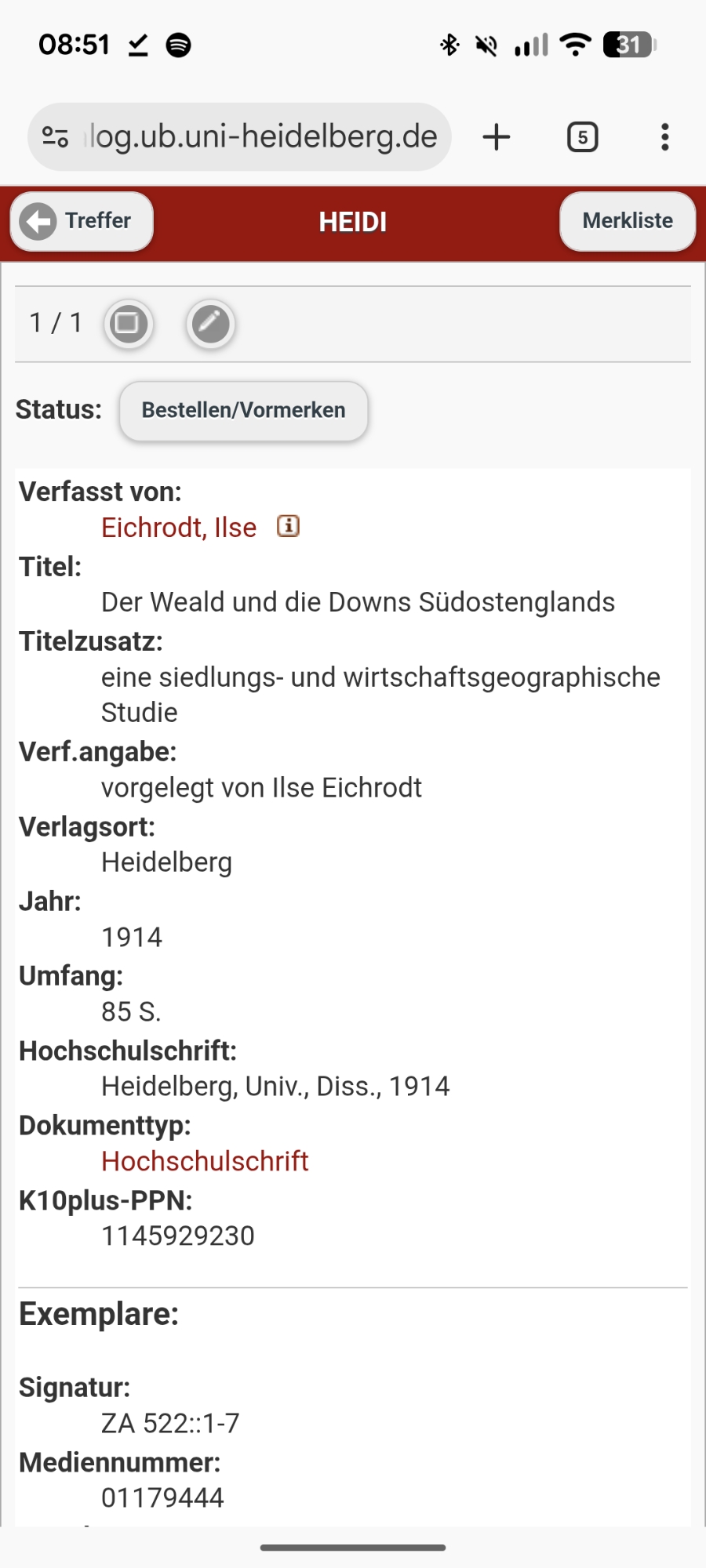
Task: Tap the pencil edit icon
Action: coord(210,323)
